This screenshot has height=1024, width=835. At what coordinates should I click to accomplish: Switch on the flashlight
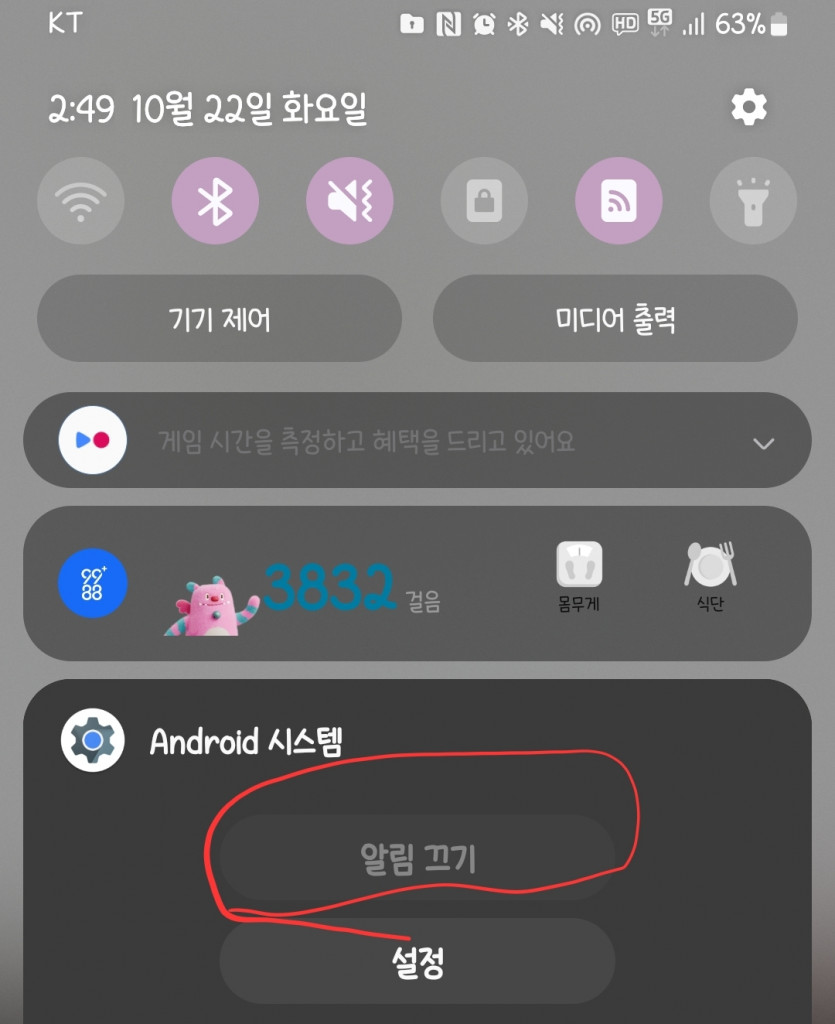pos(752,201)
